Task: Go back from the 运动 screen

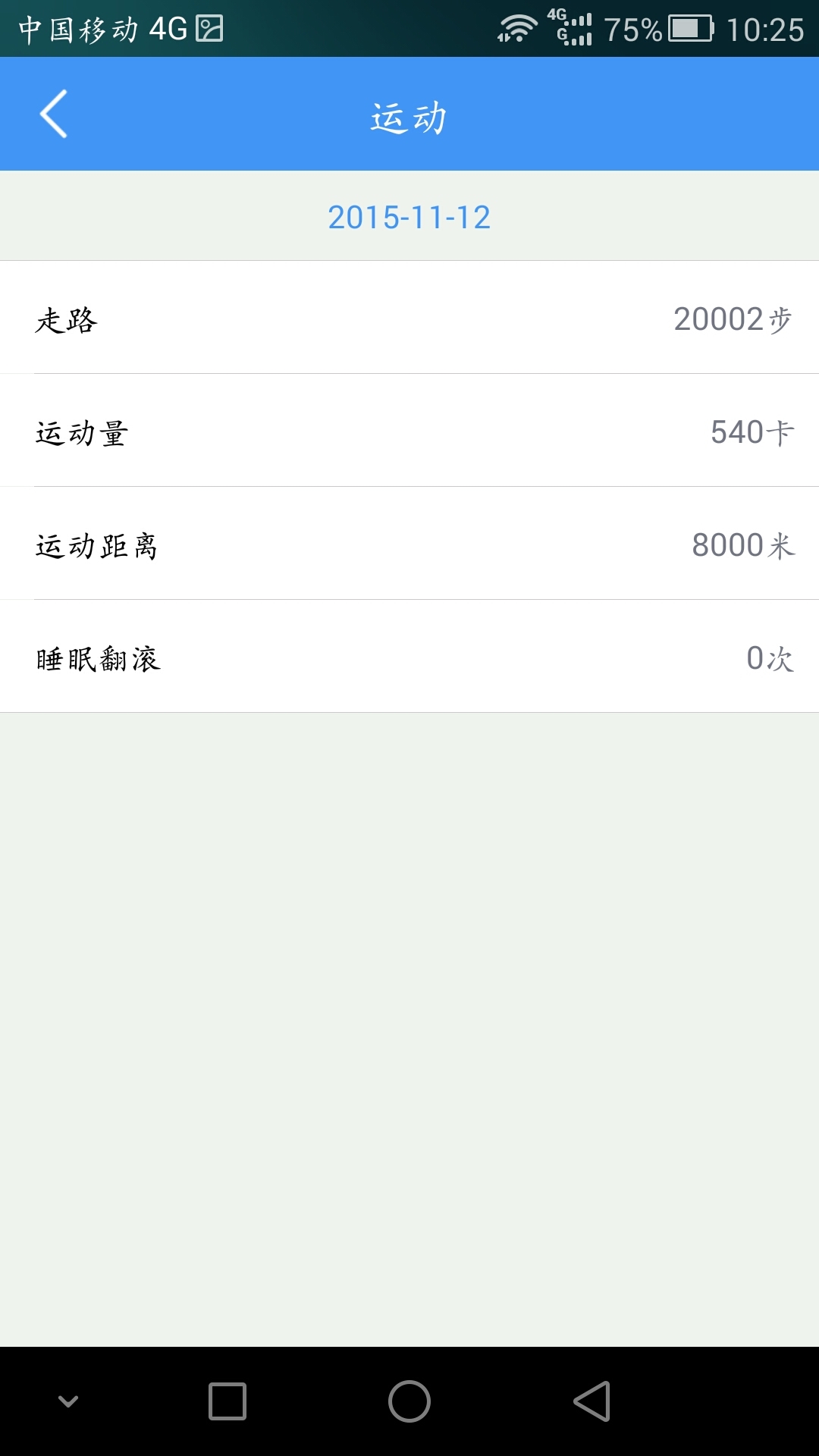Action: pyautogui.click(x=53, y=114)
